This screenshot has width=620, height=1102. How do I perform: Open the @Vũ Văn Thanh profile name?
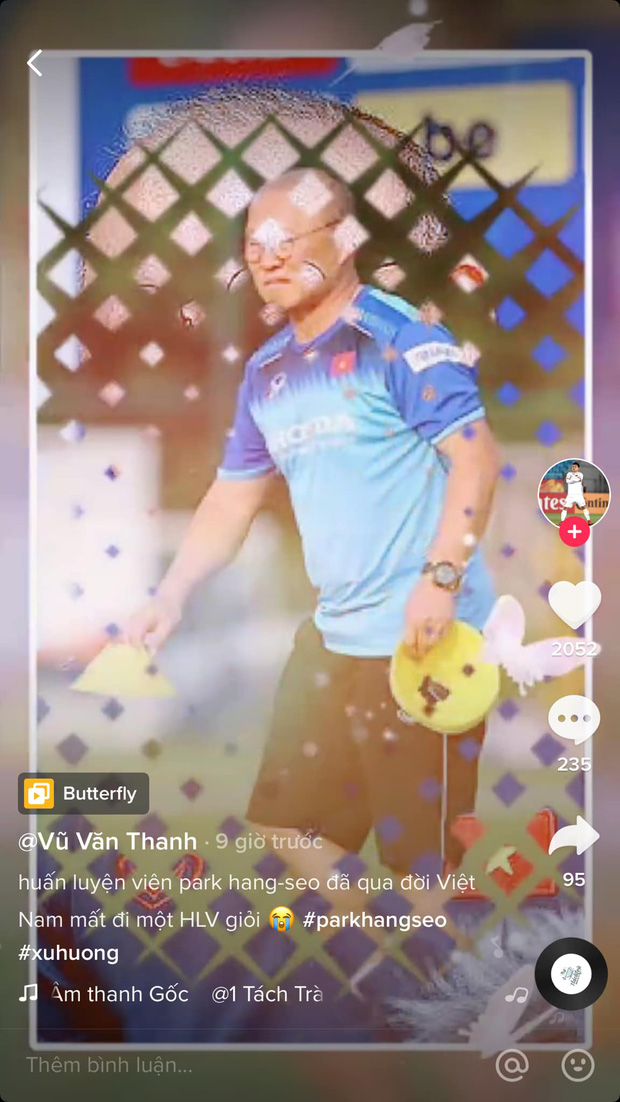pos(107,842)
